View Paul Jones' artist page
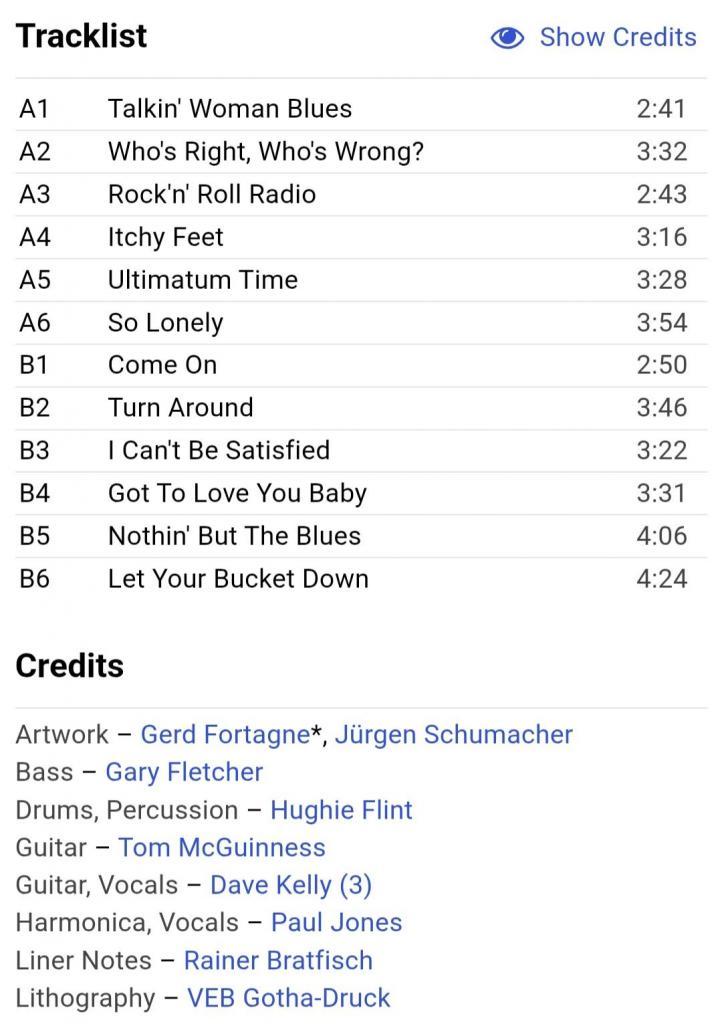The width and height of the screenshot is (722, 1024). point(336,922)
